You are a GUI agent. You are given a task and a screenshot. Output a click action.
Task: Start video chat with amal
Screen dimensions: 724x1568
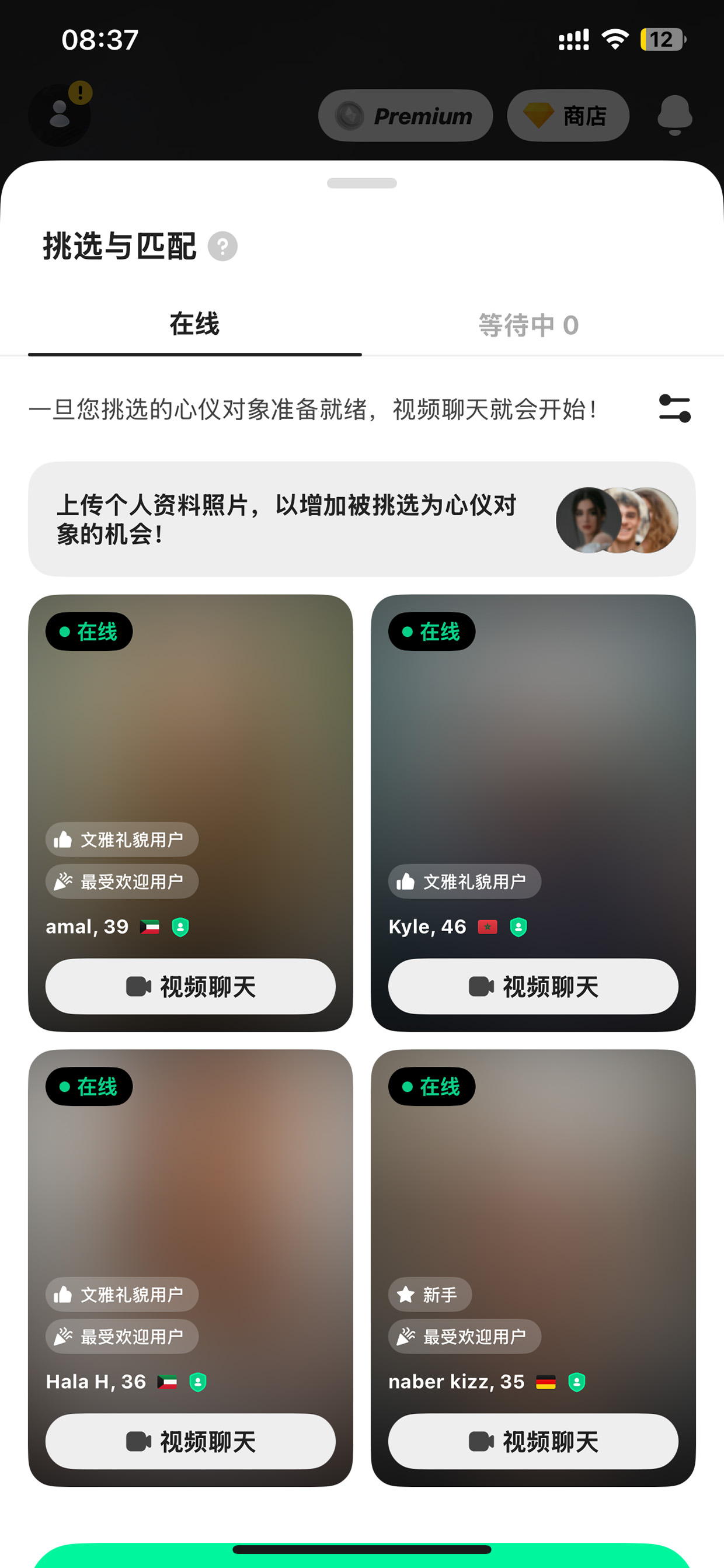click(190, 986)
